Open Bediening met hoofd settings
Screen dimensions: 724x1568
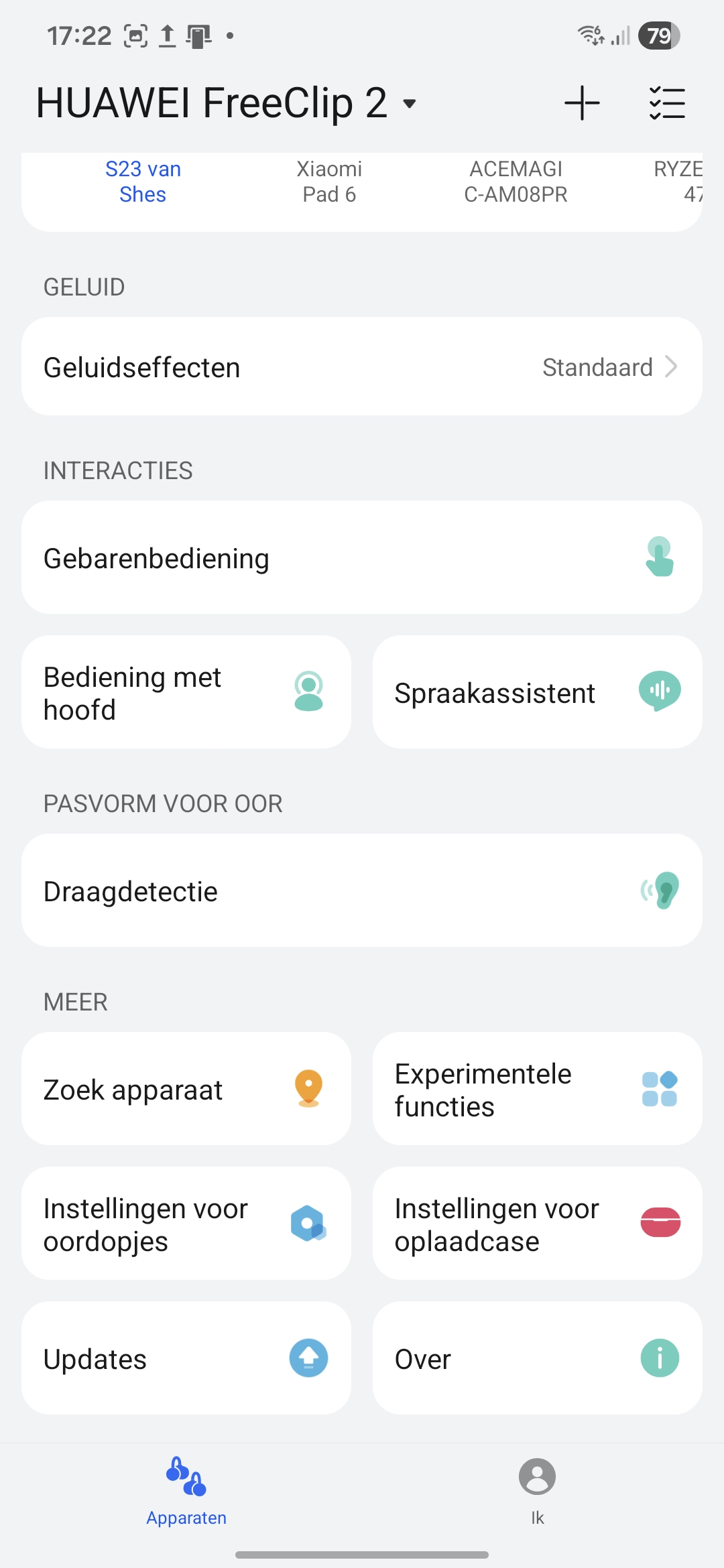click(x=186, y=692)
